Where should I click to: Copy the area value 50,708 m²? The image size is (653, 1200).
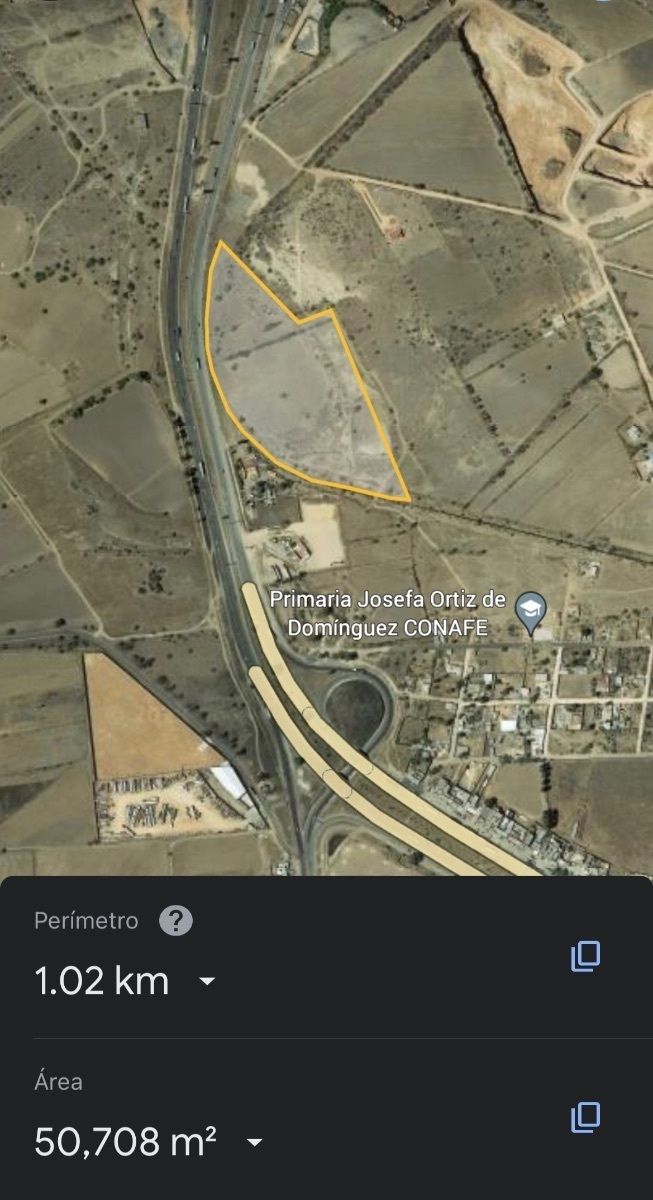coord(585,1117)
